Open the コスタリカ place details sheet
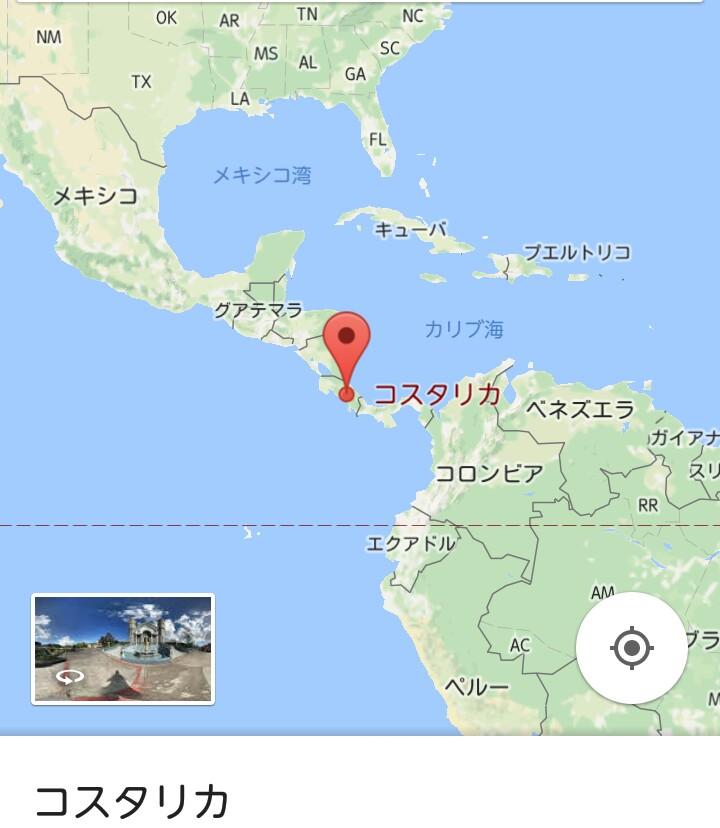 132,800
